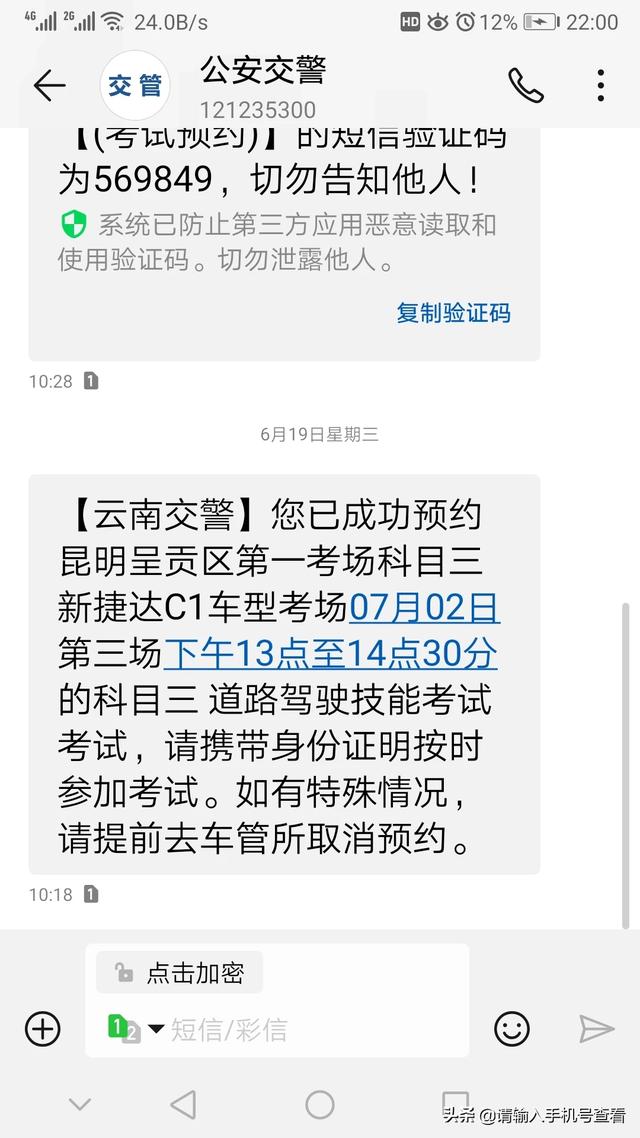Open the 公安交警 contact avatar
Viewport: 640px width, 1138px height.
(x=135, y=86)
